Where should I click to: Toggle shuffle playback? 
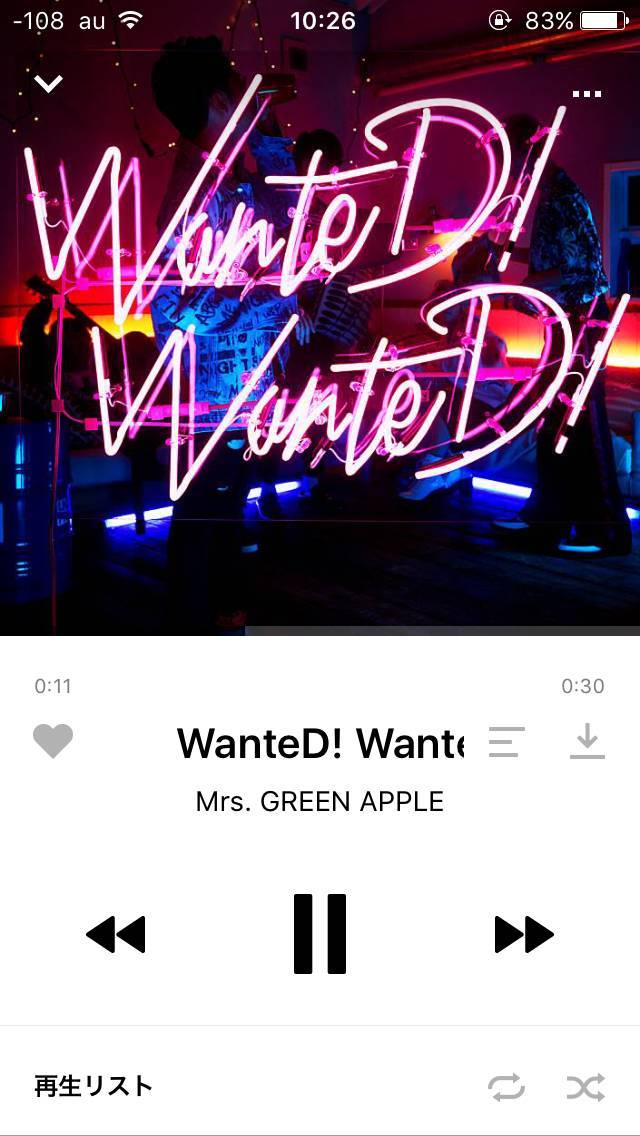[x=585, y=1087]
